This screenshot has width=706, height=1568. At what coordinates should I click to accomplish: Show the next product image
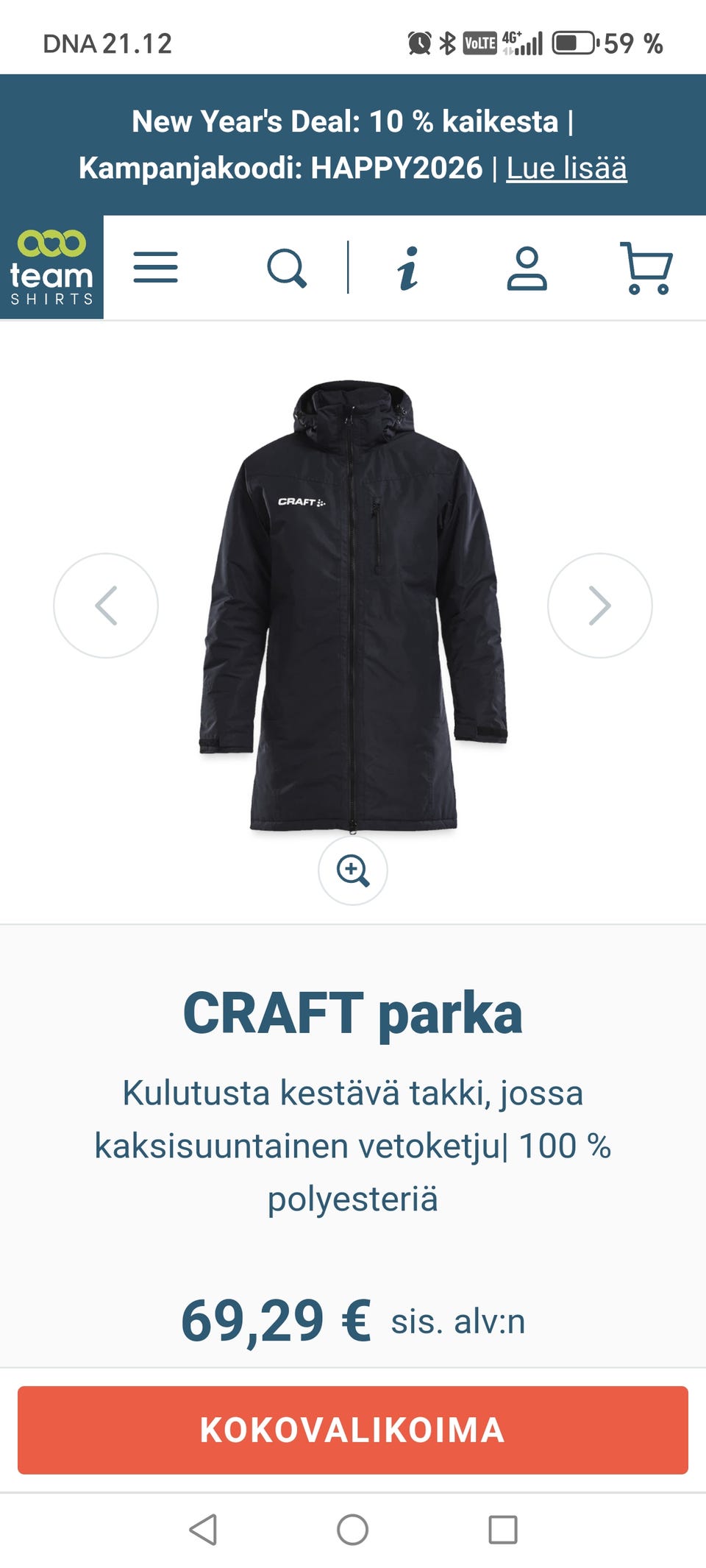[601, 604]
